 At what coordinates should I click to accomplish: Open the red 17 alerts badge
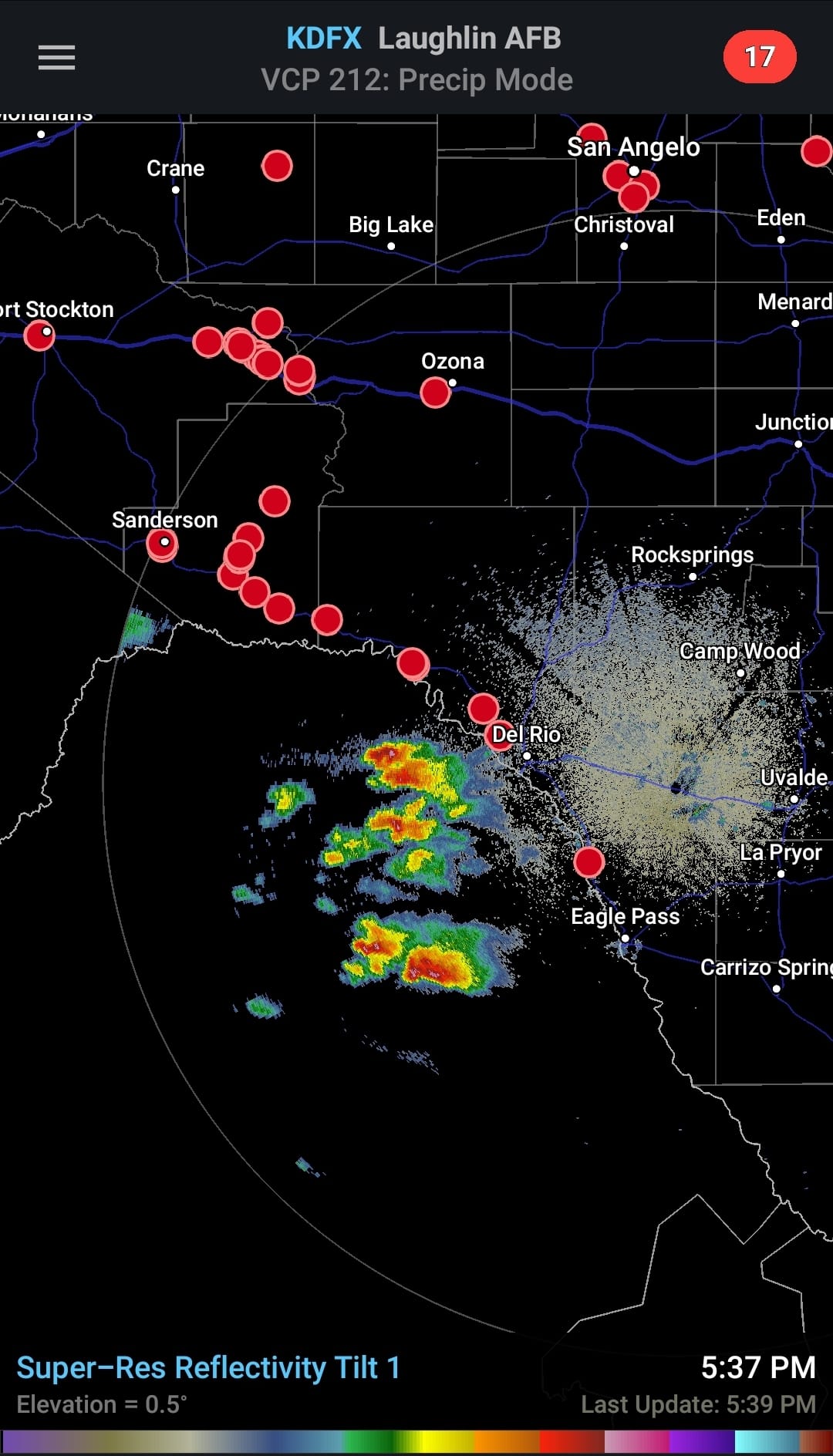point(759,57)
